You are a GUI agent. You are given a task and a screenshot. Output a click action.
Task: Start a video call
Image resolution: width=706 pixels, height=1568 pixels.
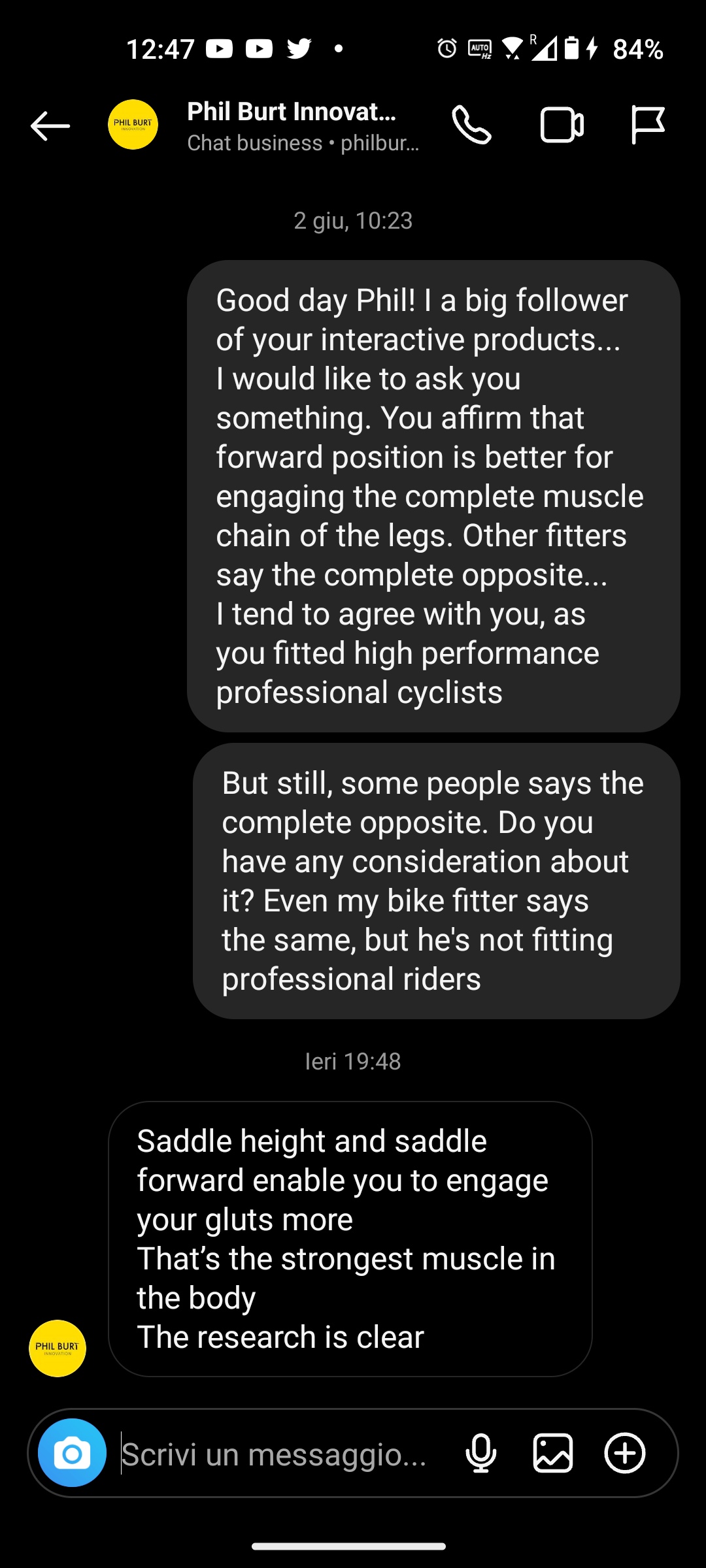pyautogui.click(x=562, y=125)
